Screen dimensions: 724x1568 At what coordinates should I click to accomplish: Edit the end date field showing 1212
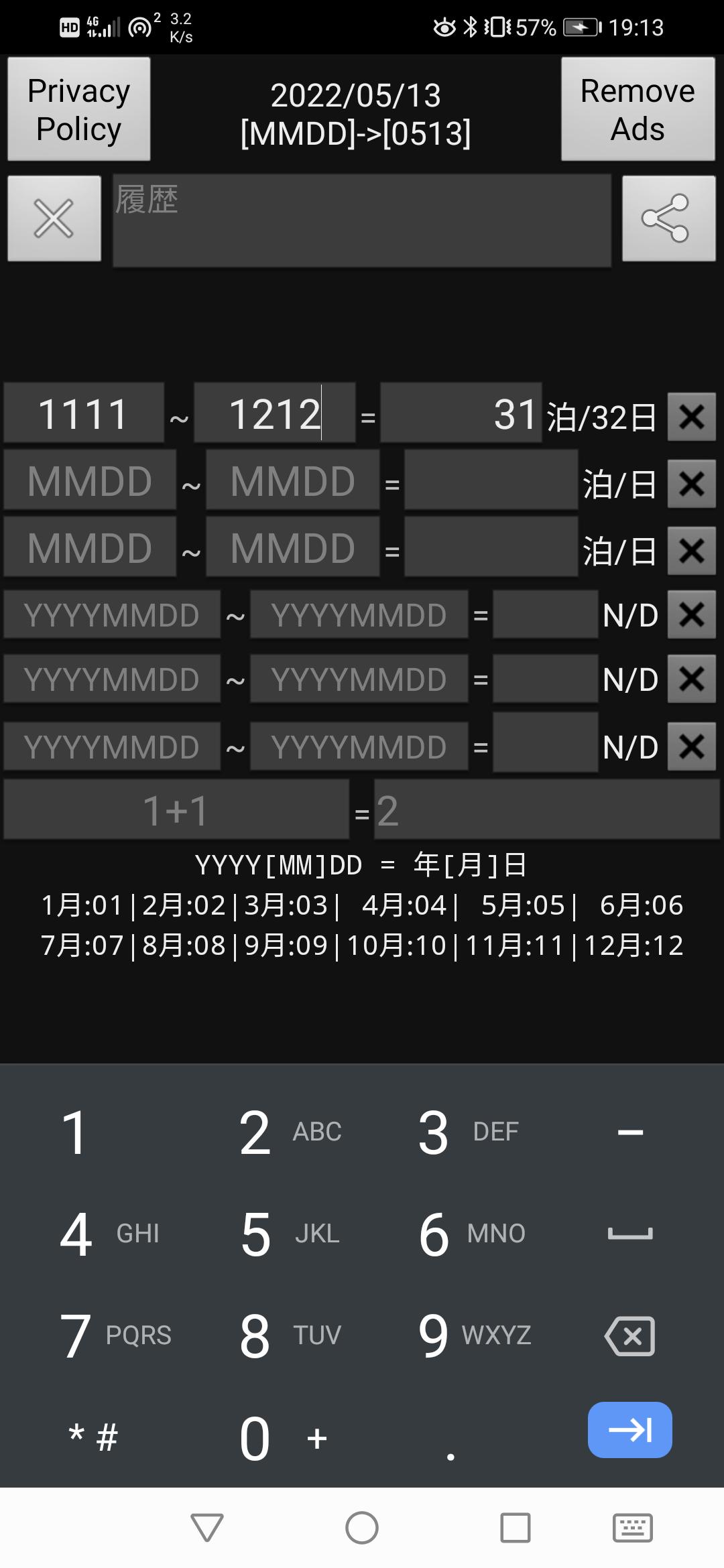pyautogui.click(x=274, y=413)
